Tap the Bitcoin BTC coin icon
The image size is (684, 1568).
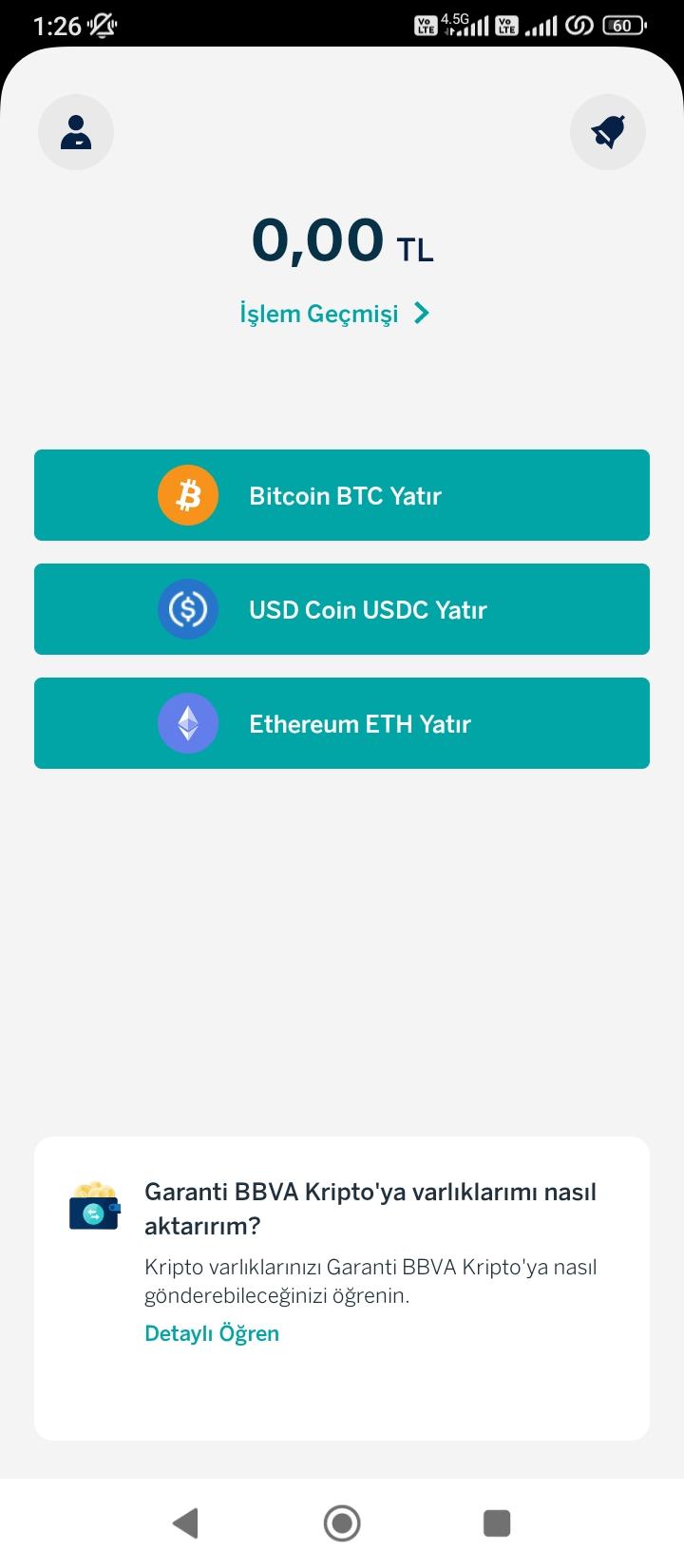click(x=187, y=495)
